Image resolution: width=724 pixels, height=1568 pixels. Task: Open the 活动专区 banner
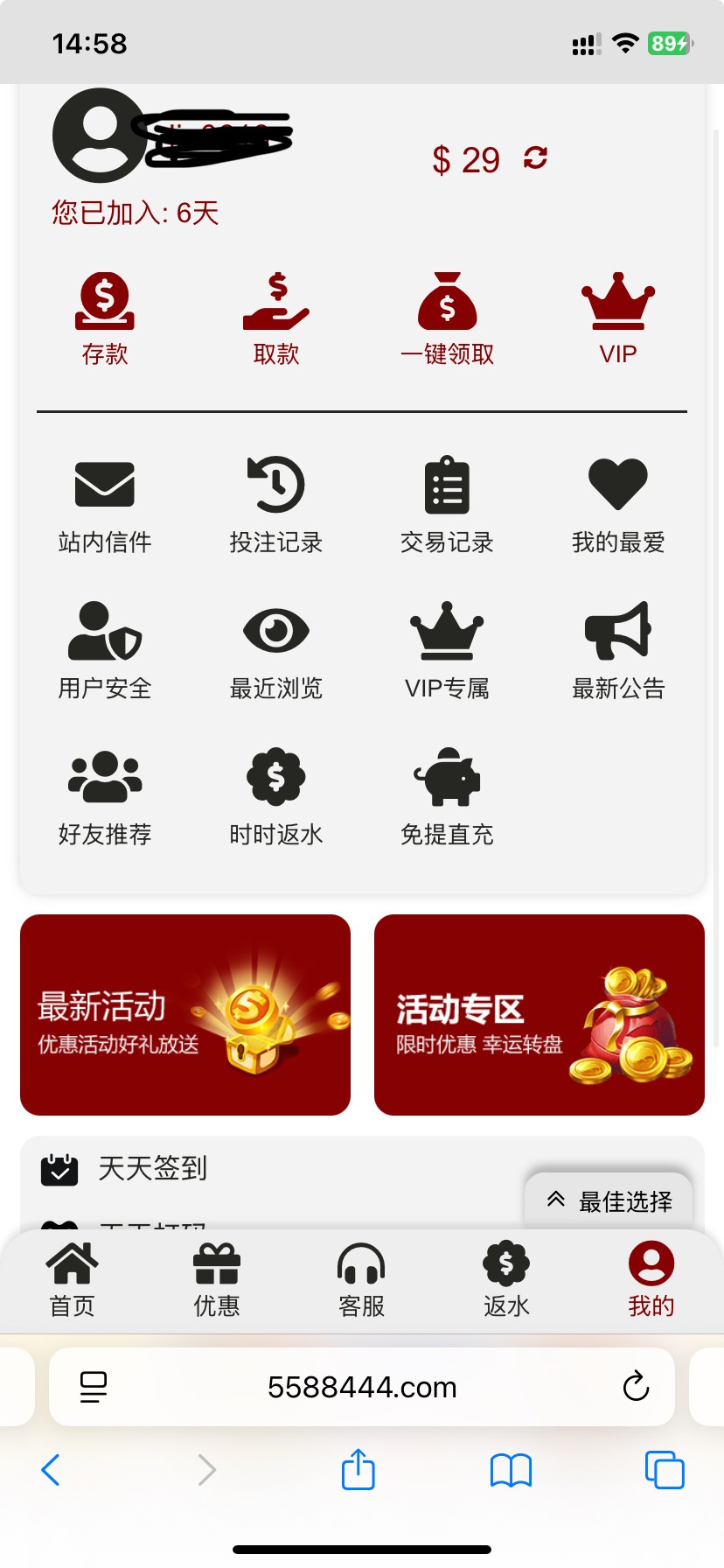click(540, 1015)
